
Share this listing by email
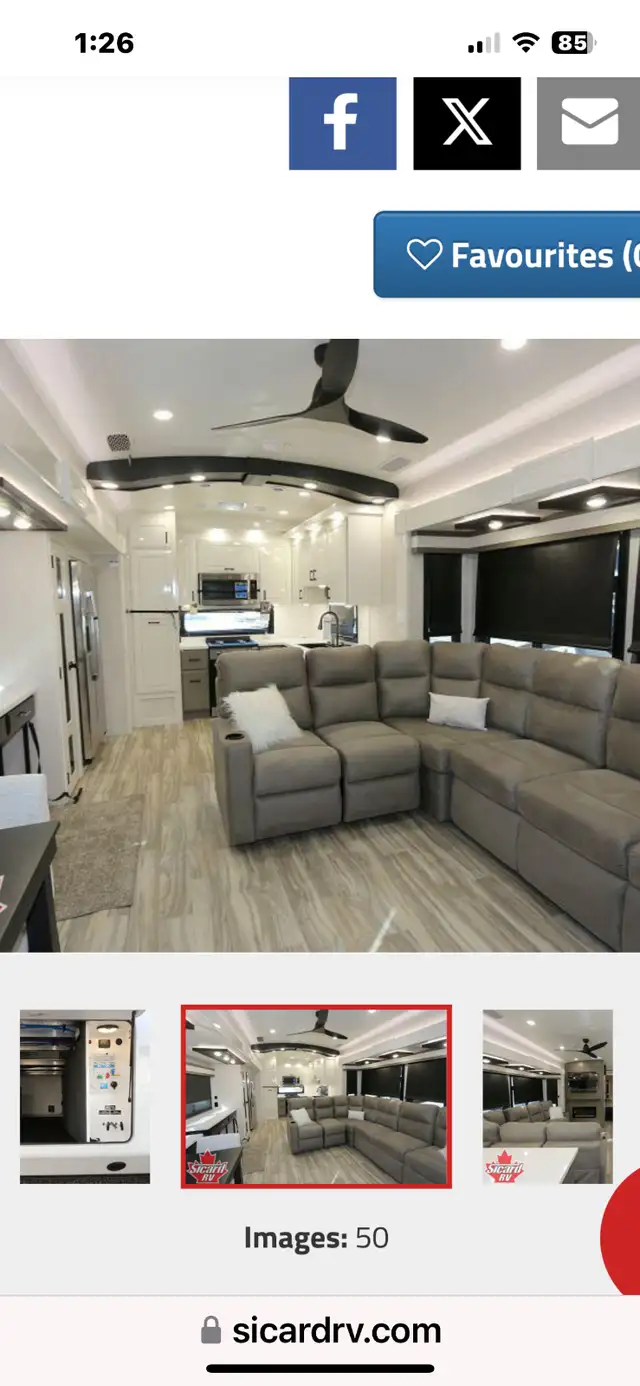[x=588, y=123]
